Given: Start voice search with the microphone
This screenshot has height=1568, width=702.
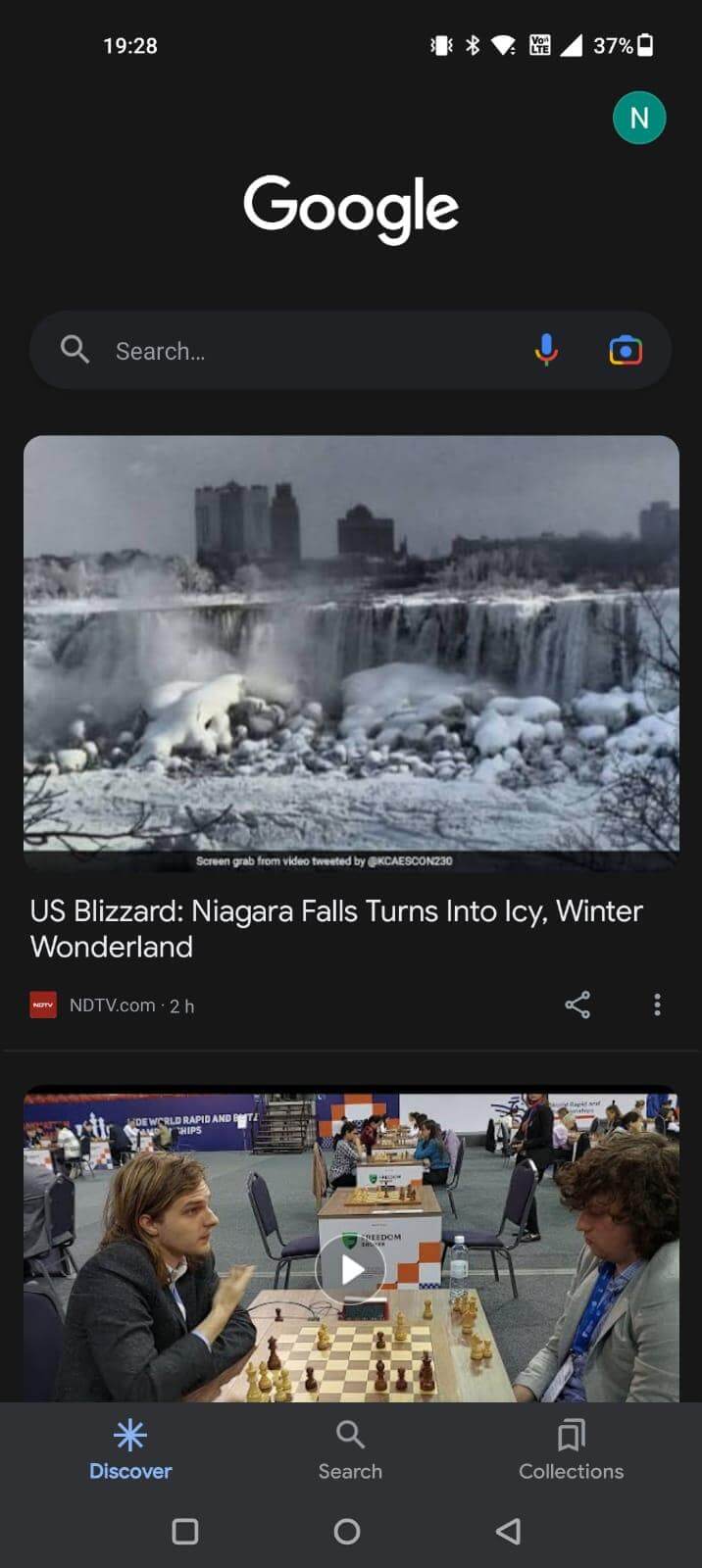Looking at the screenshot, I should click(546, 350).
